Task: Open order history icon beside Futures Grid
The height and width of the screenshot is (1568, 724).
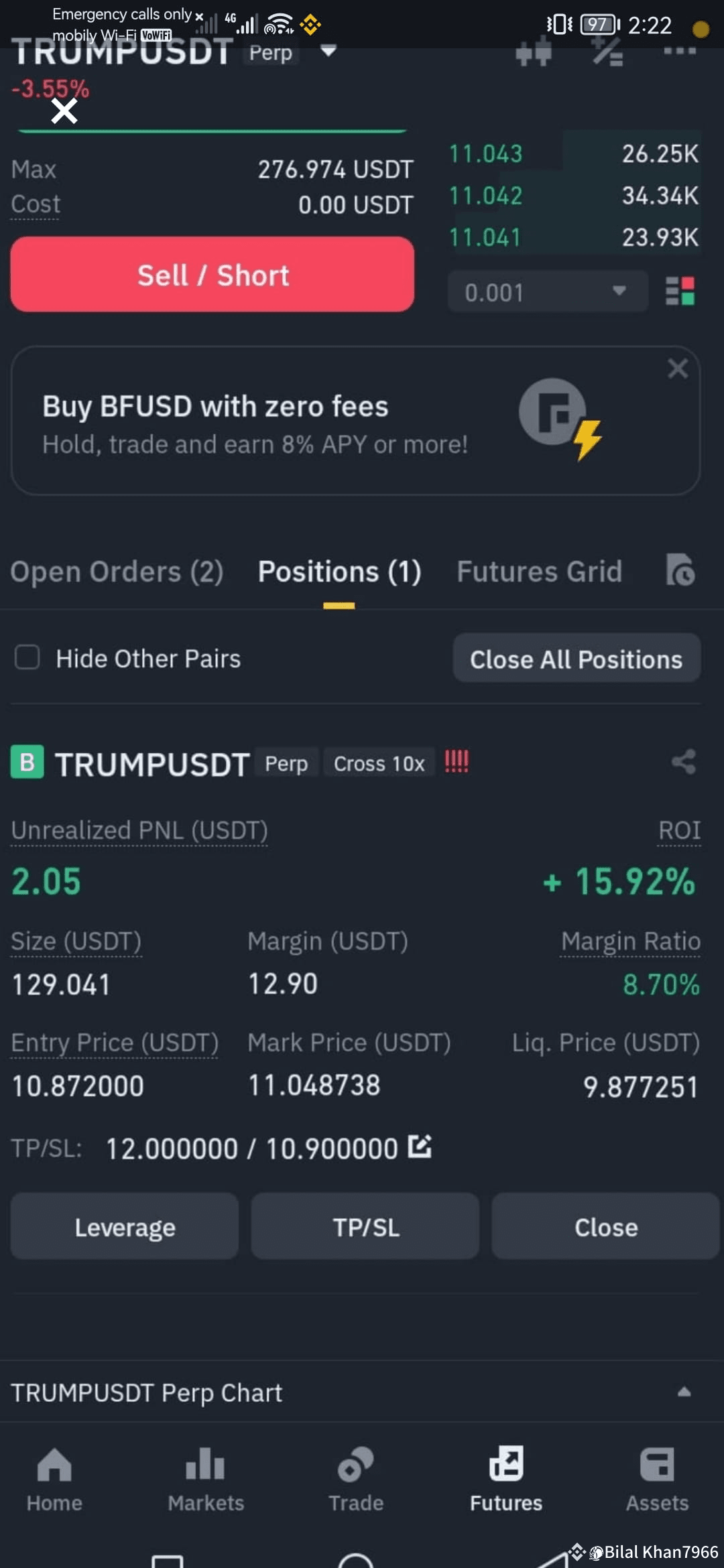Action: point(680,570)
